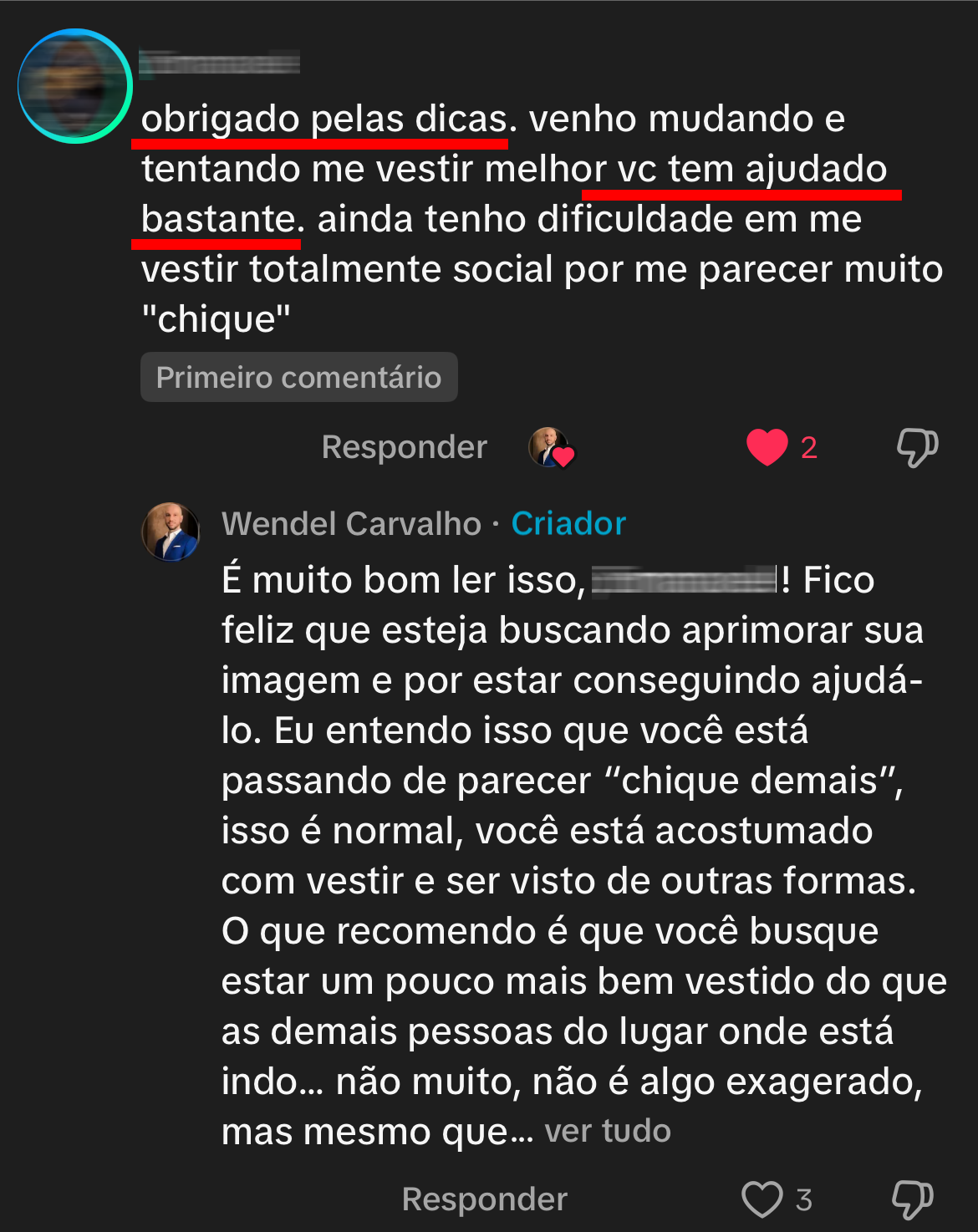Click 'Responder' under Wendel Carvalho's reply

pos(483,1199)
